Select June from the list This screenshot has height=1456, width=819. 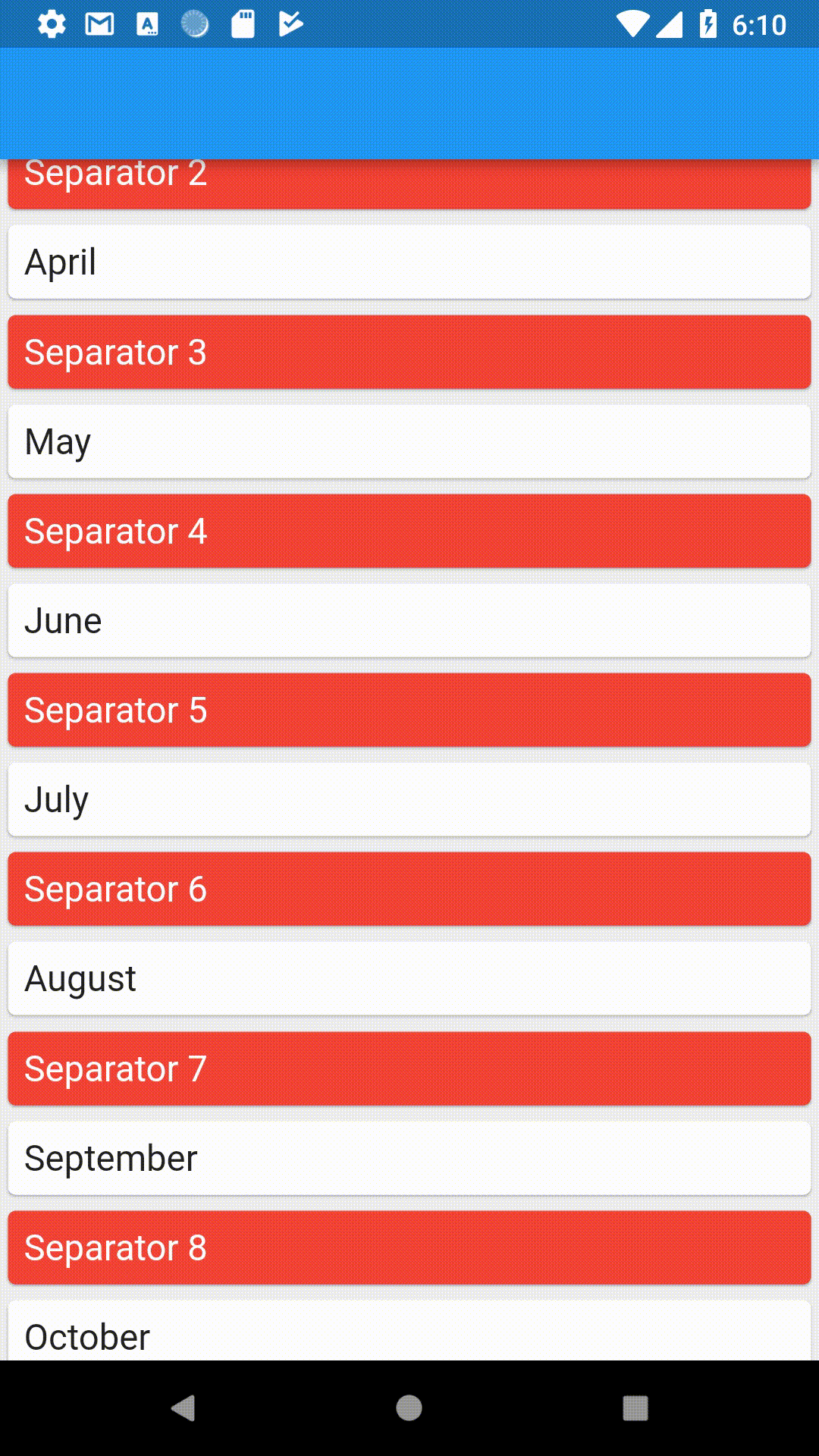pos(409,620)
